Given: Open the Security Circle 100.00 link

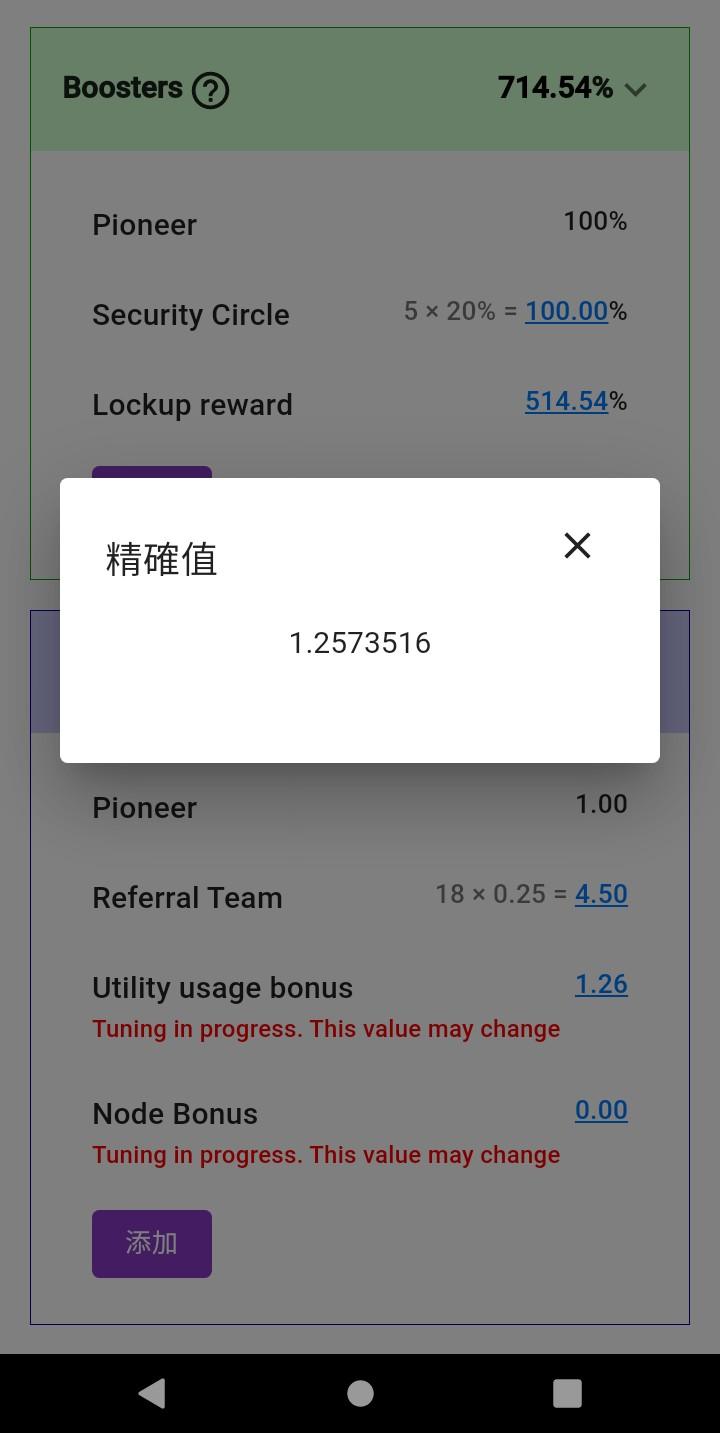Looking at the screenshot, I should (566, 311).
